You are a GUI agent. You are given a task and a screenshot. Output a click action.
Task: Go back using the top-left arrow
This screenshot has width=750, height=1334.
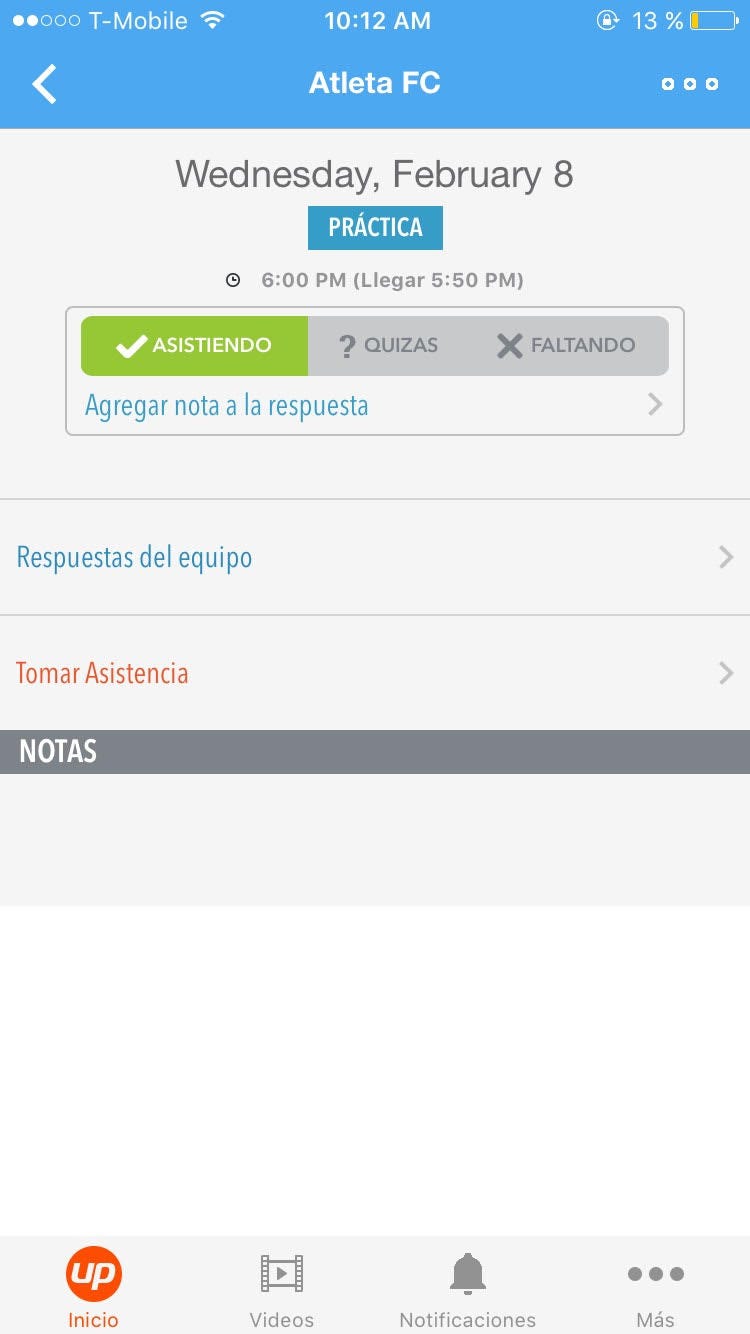(45, 84)
